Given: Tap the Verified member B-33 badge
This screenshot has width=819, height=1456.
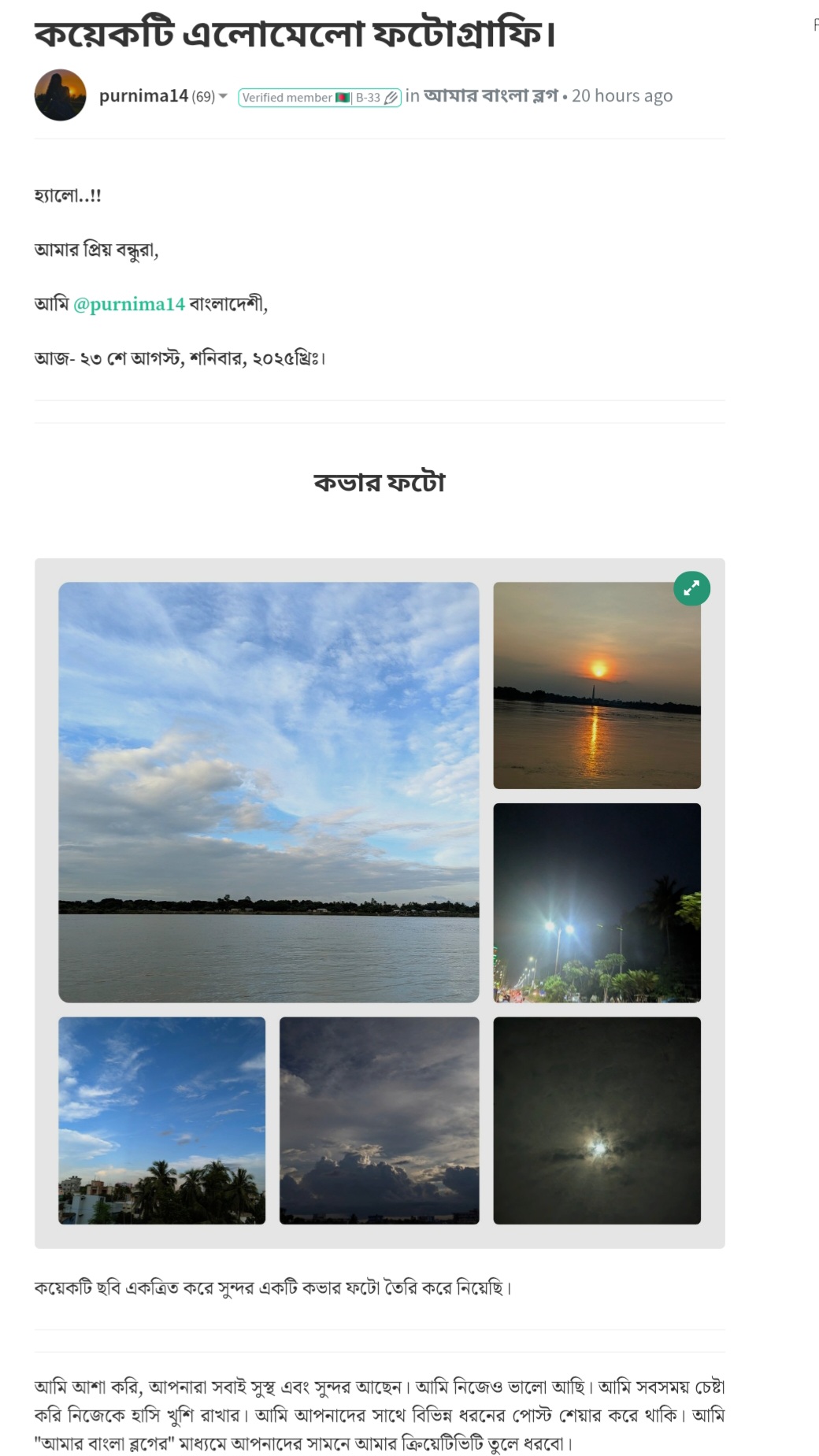Looking at the screenshot, I should point(320,98).
